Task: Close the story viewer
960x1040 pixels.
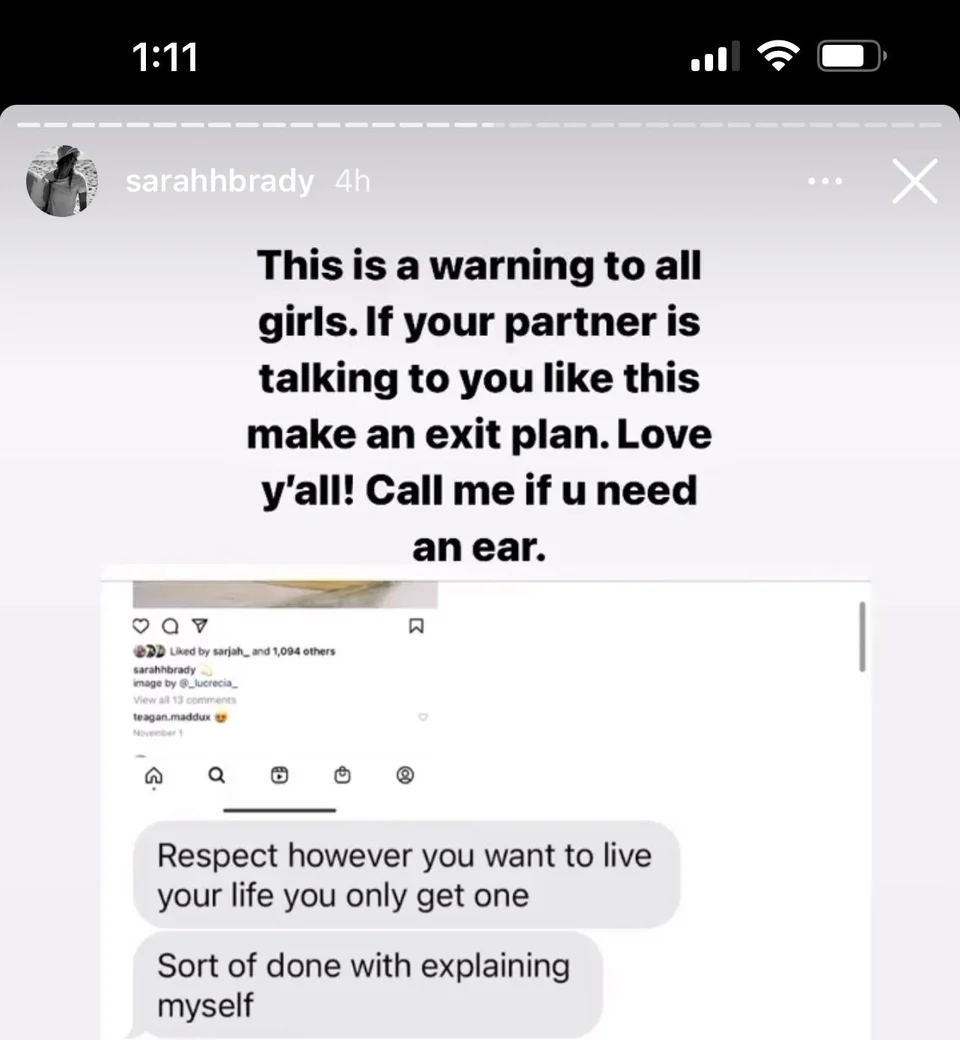Action: coord(914,182)
